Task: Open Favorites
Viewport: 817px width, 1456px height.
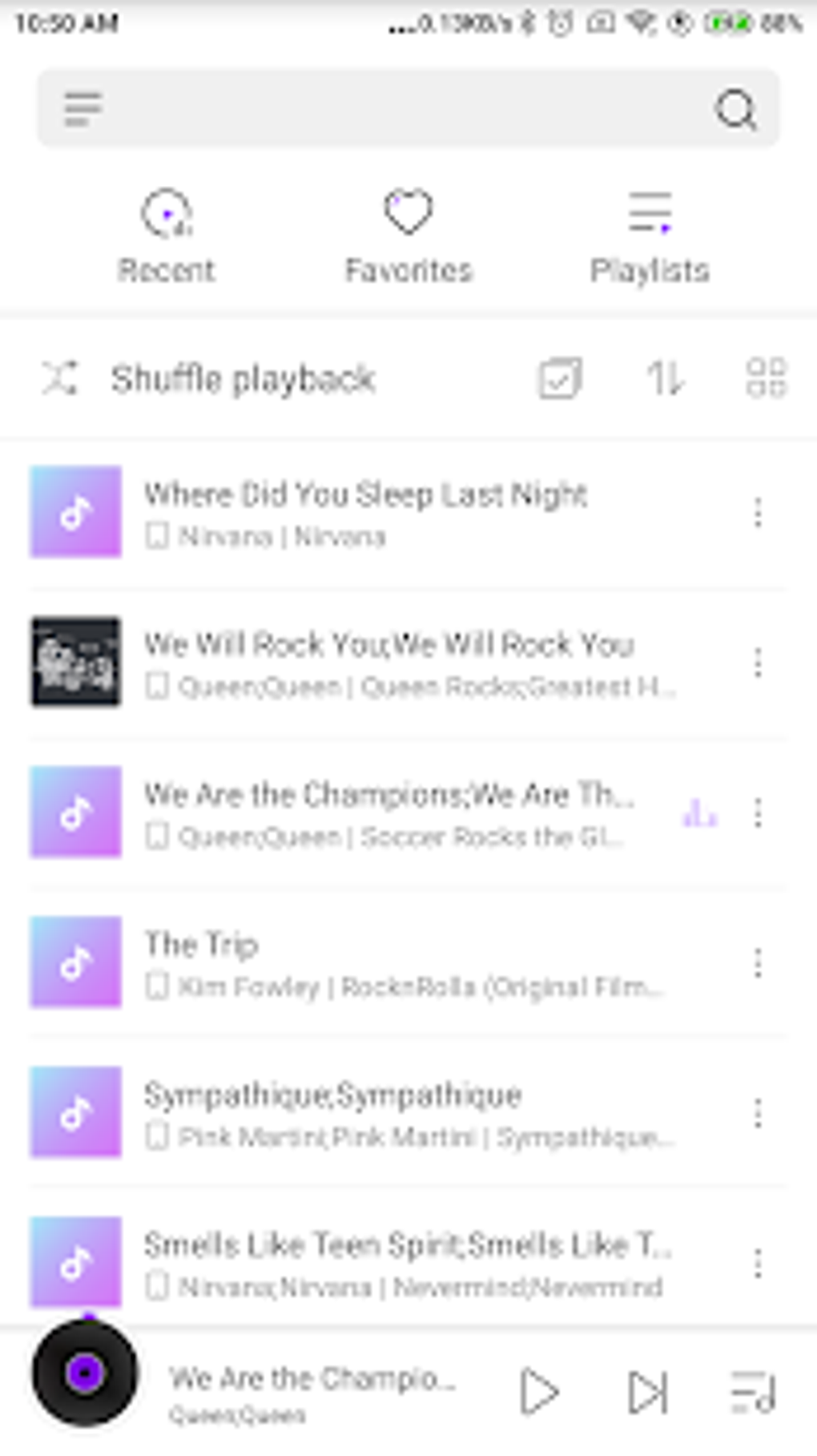Action: pos(408,237)
